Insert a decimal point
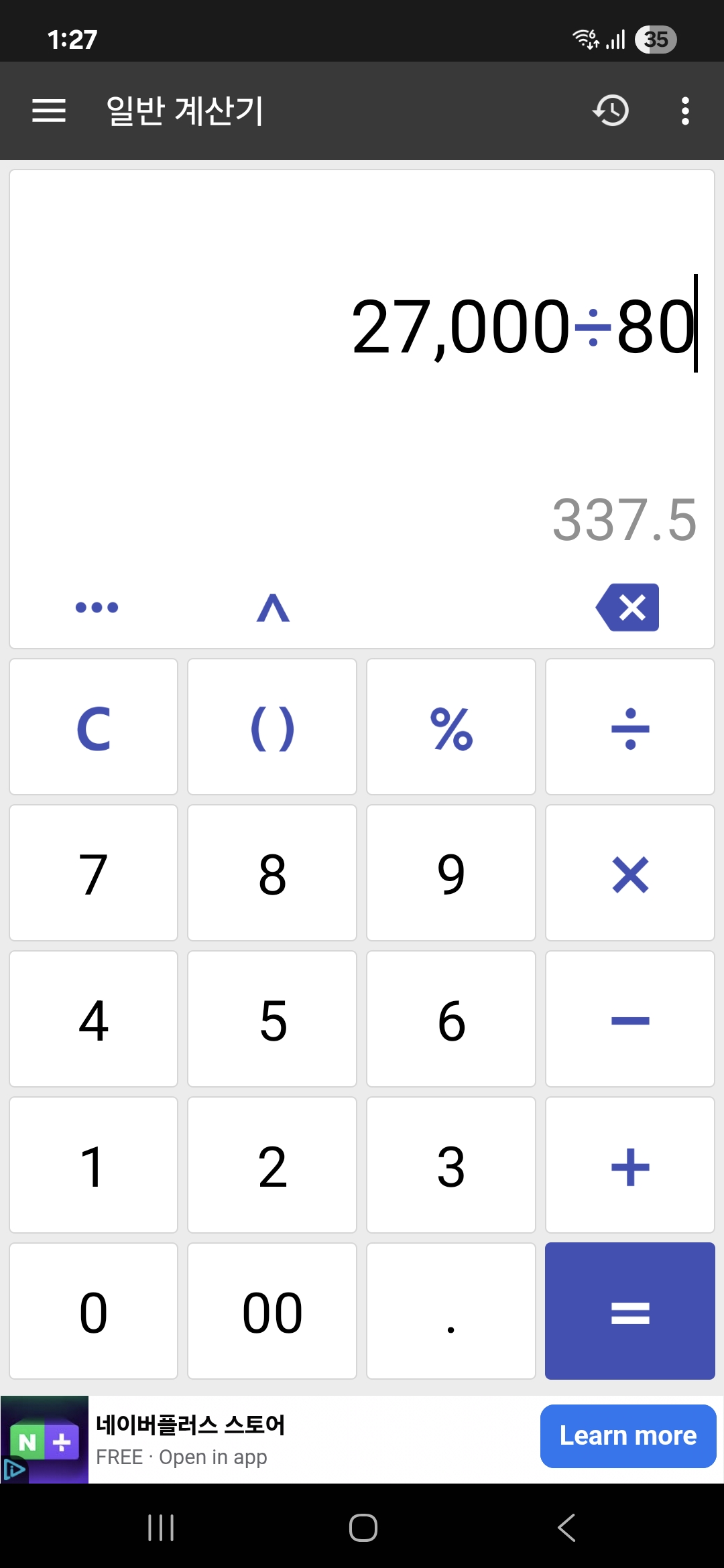 click(451, 1311)
